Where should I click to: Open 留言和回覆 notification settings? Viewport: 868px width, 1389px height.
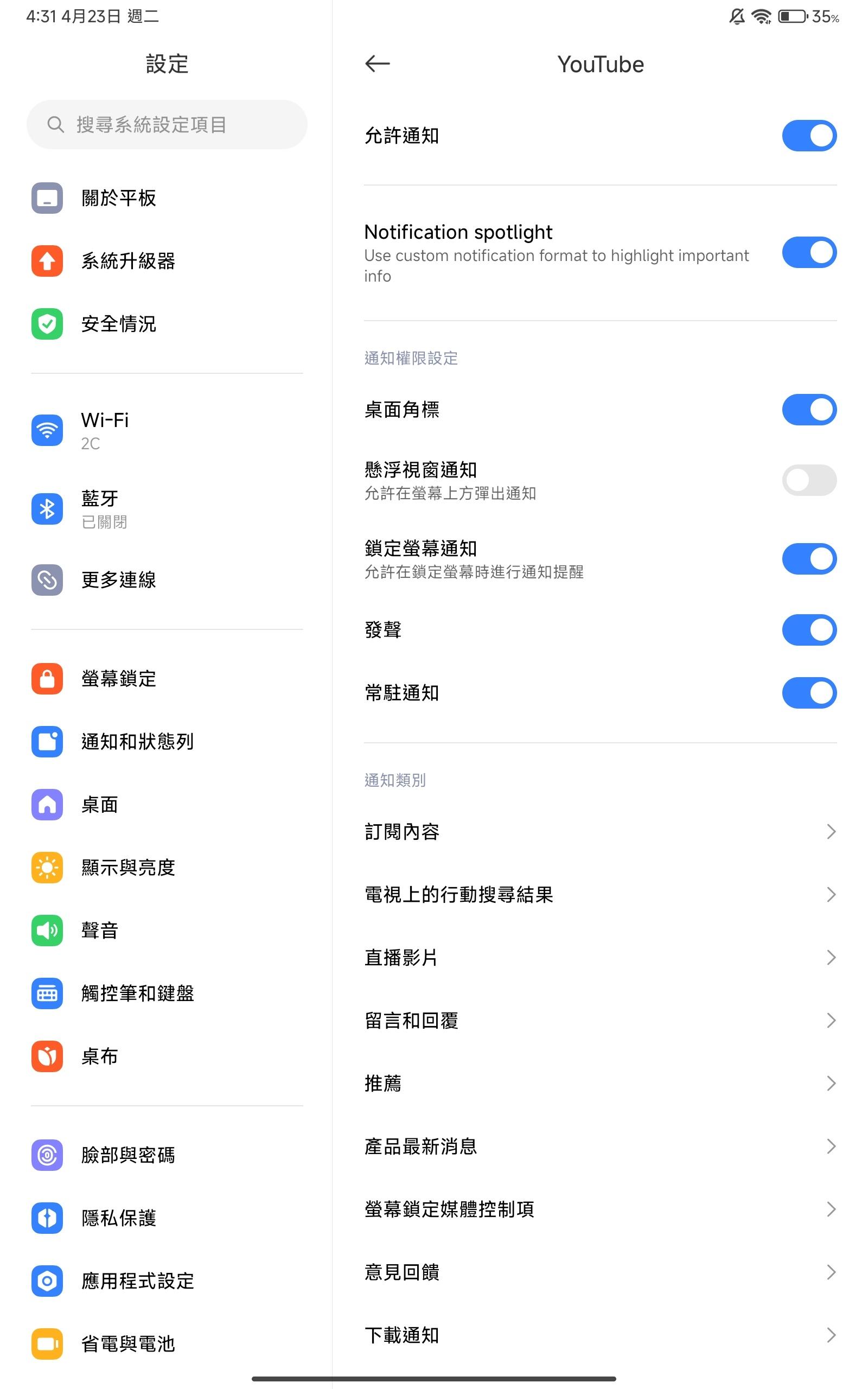click(x=600, y=1021)
